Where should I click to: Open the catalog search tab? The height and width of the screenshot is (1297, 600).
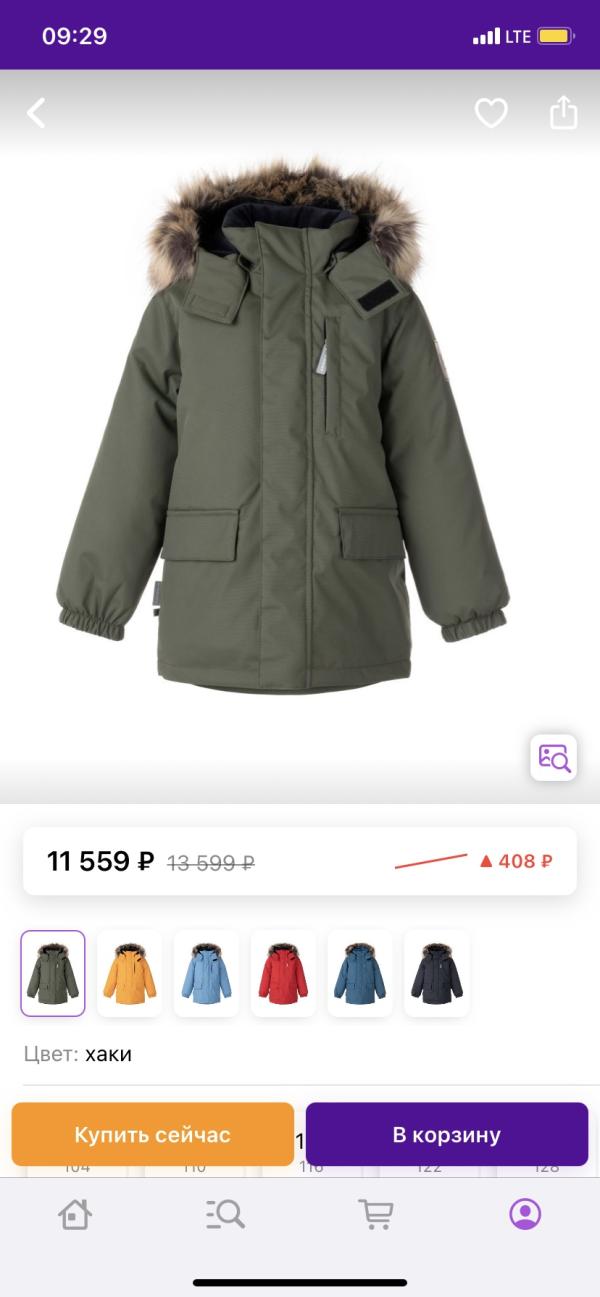[x=225, y=1214]
